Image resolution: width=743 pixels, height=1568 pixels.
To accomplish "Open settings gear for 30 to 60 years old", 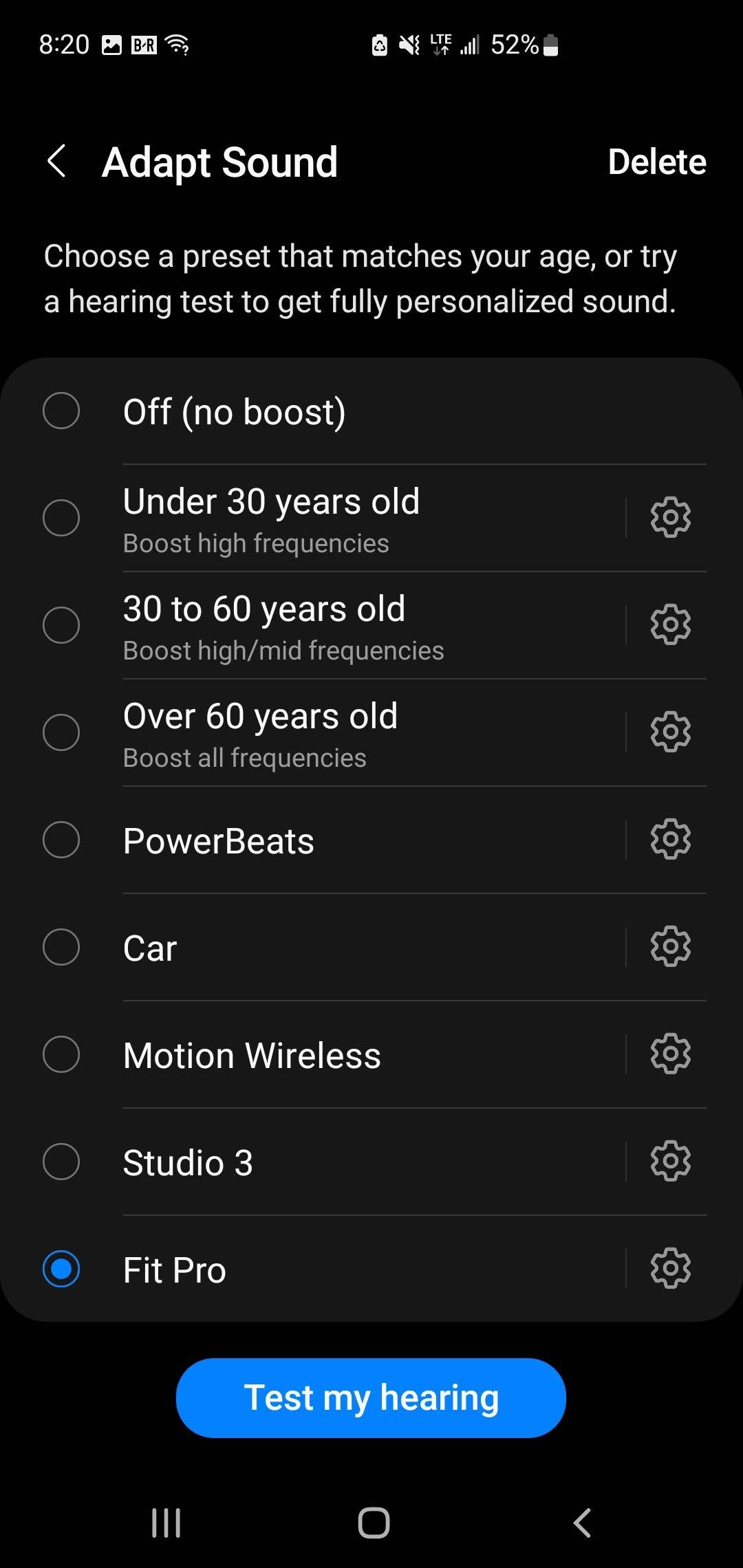I will coord(670,624).
